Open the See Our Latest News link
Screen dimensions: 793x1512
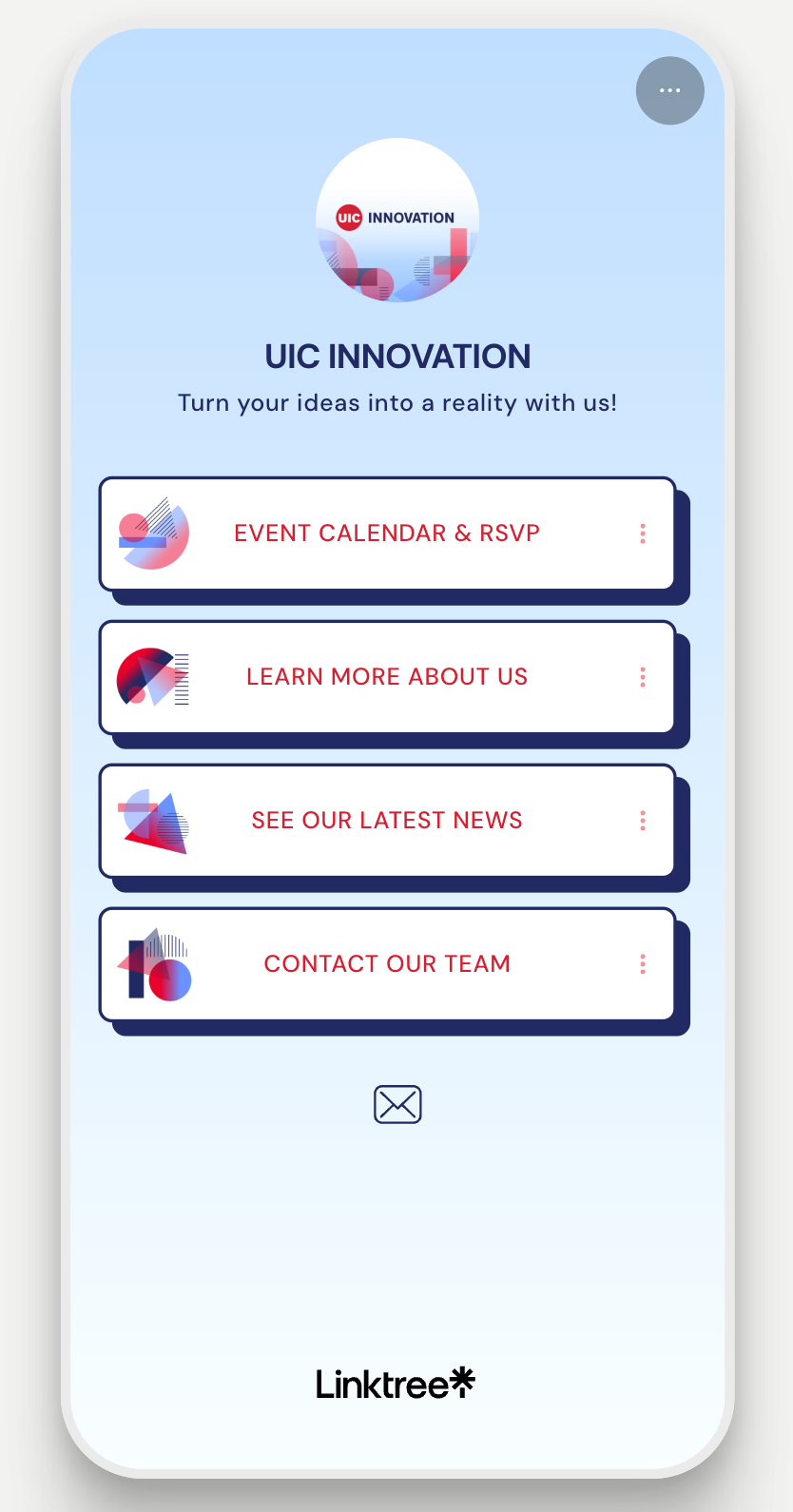pos(387,820)
